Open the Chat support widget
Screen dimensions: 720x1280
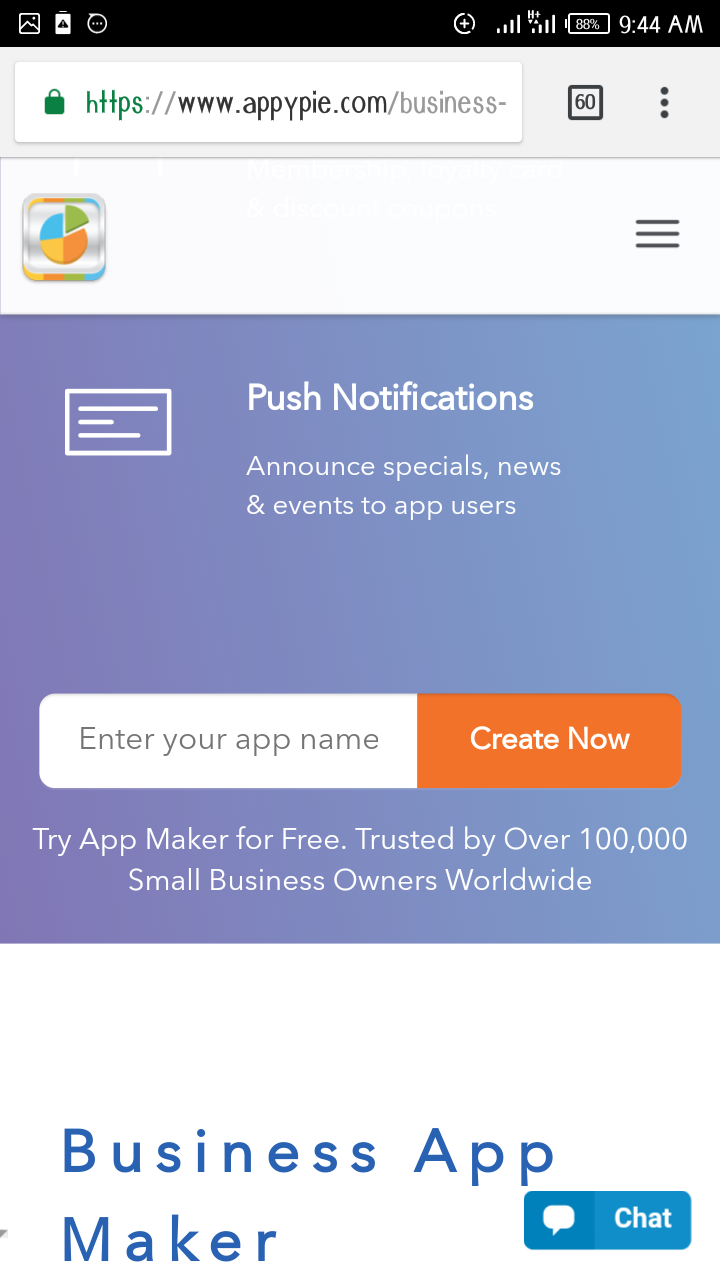[607, 1219]
